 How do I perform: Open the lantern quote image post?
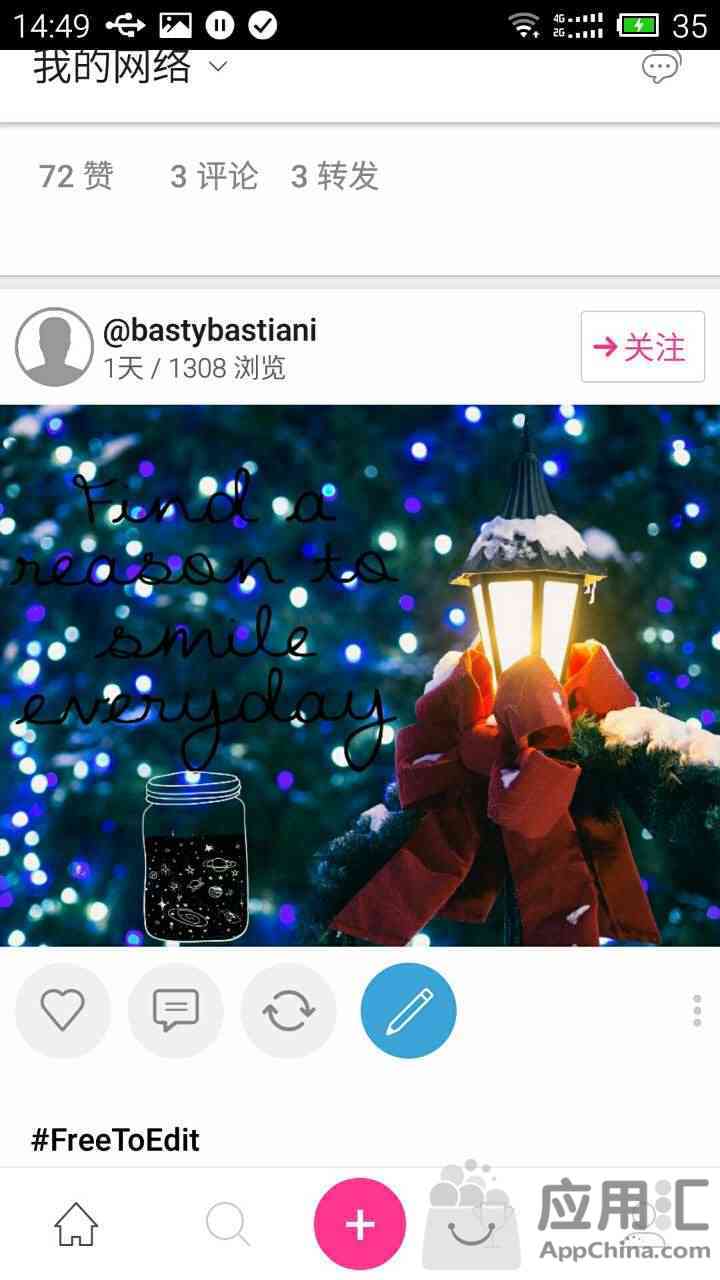coord(360,675)
